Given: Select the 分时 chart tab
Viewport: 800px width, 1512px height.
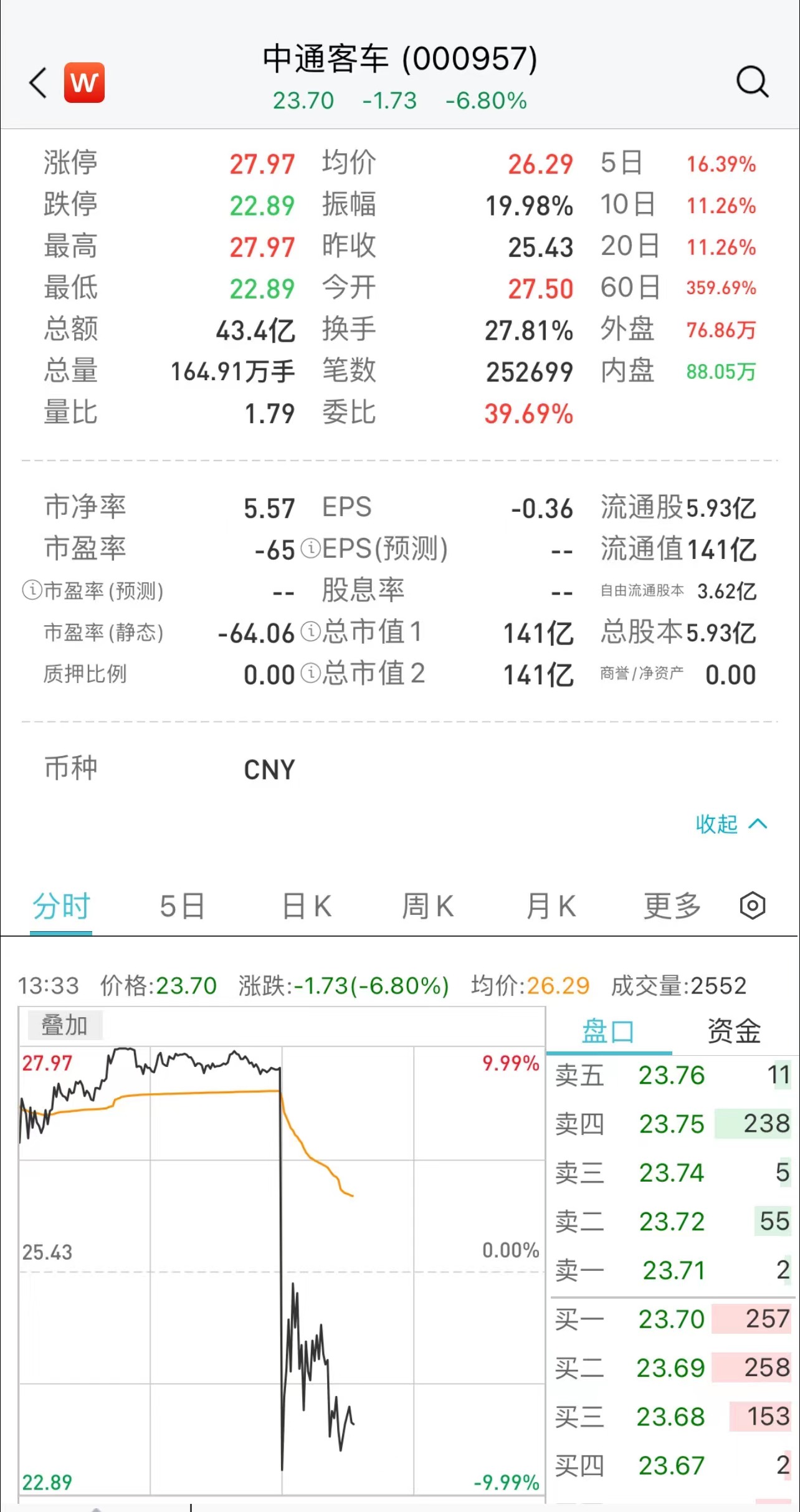Looking at the screenshot, I should pos(61,906).
